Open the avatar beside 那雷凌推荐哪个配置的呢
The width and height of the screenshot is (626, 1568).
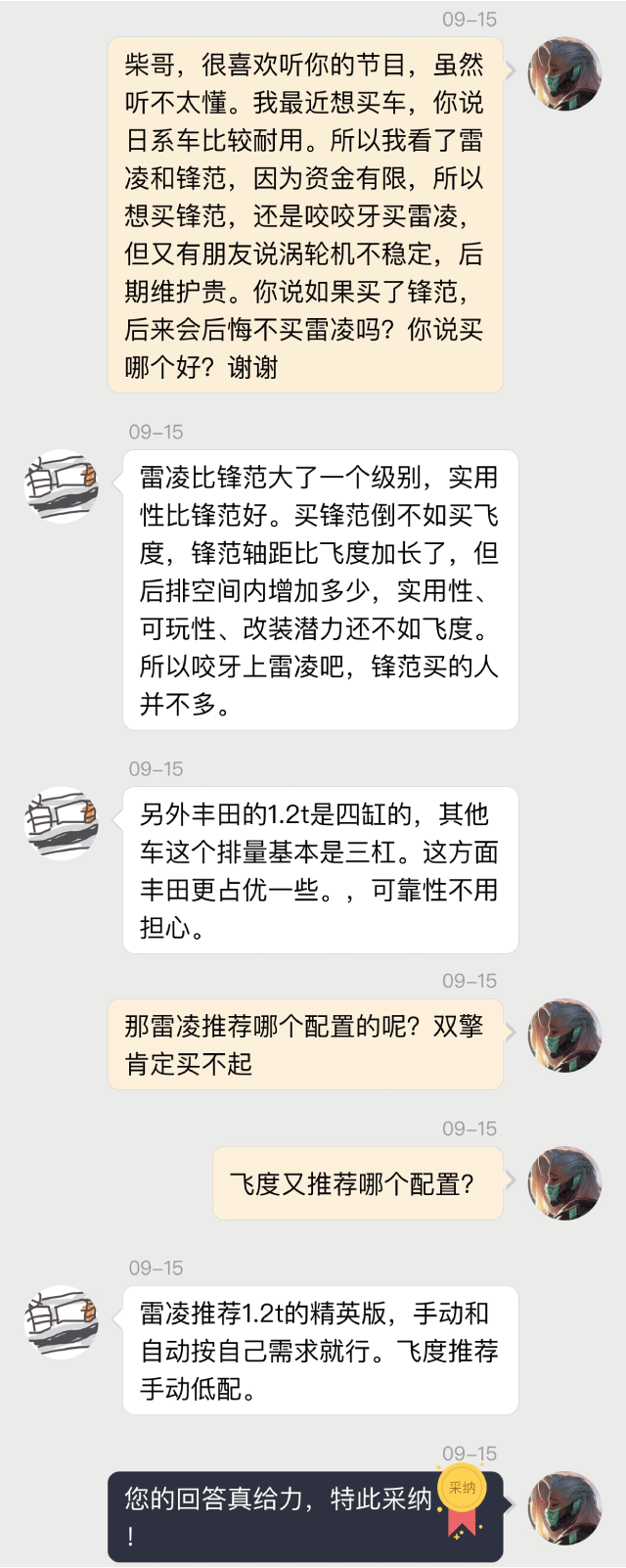pyautogui.click(x=564, y=1036)
